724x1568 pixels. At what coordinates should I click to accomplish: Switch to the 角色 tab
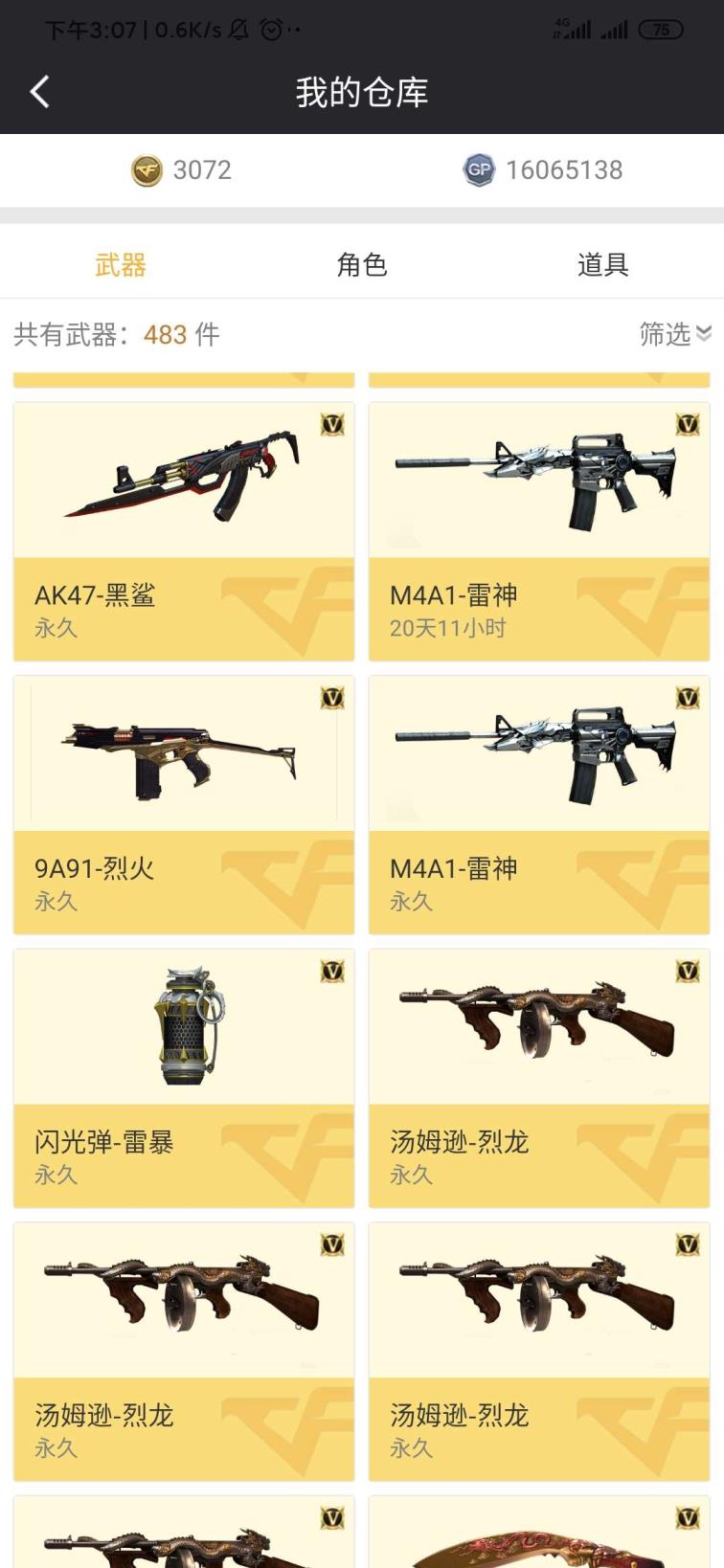pyautogui.click(x=361, y=264)
